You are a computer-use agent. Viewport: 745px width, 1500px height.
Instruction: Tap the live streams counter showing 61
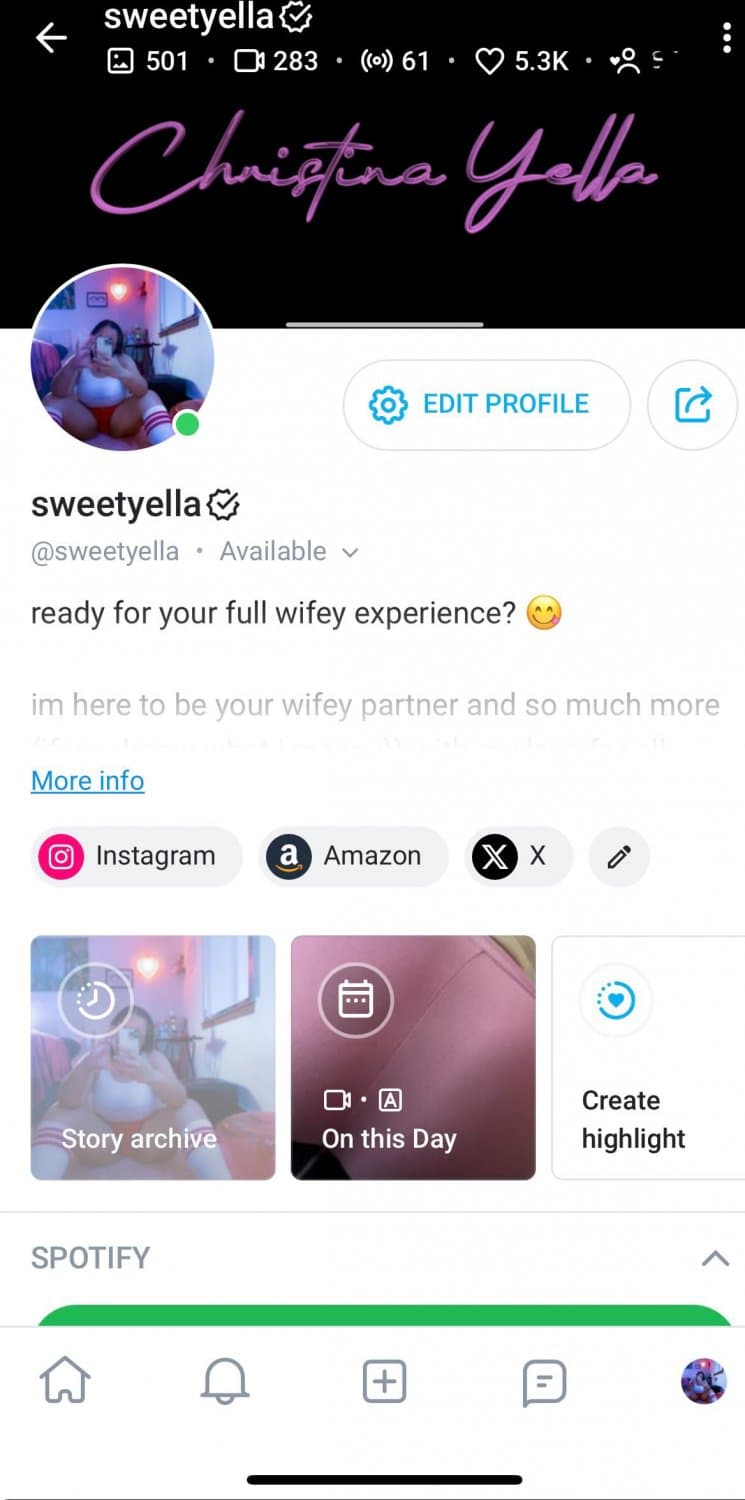pos(396,61)
